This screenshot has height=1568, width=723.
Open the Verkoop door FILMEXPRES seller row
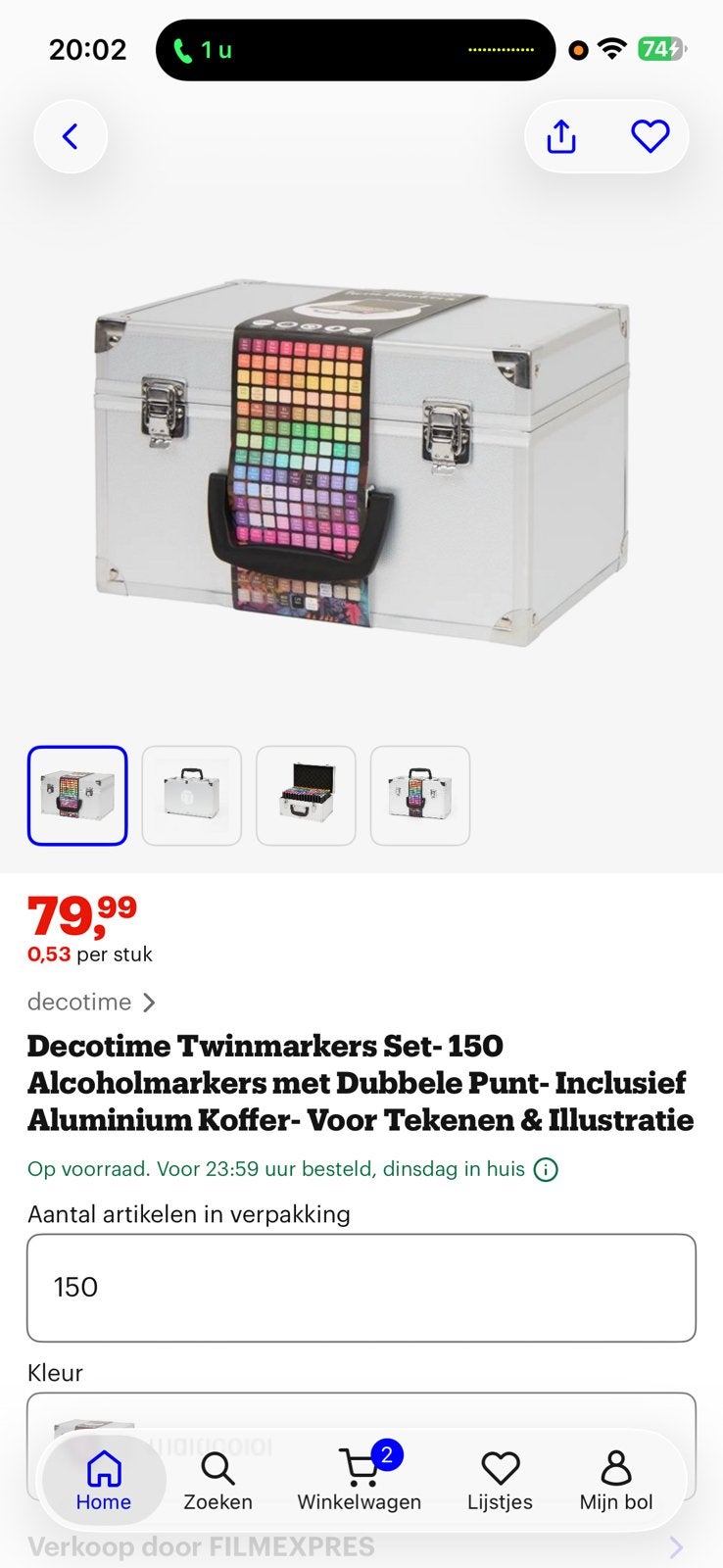coord(361,1547)
